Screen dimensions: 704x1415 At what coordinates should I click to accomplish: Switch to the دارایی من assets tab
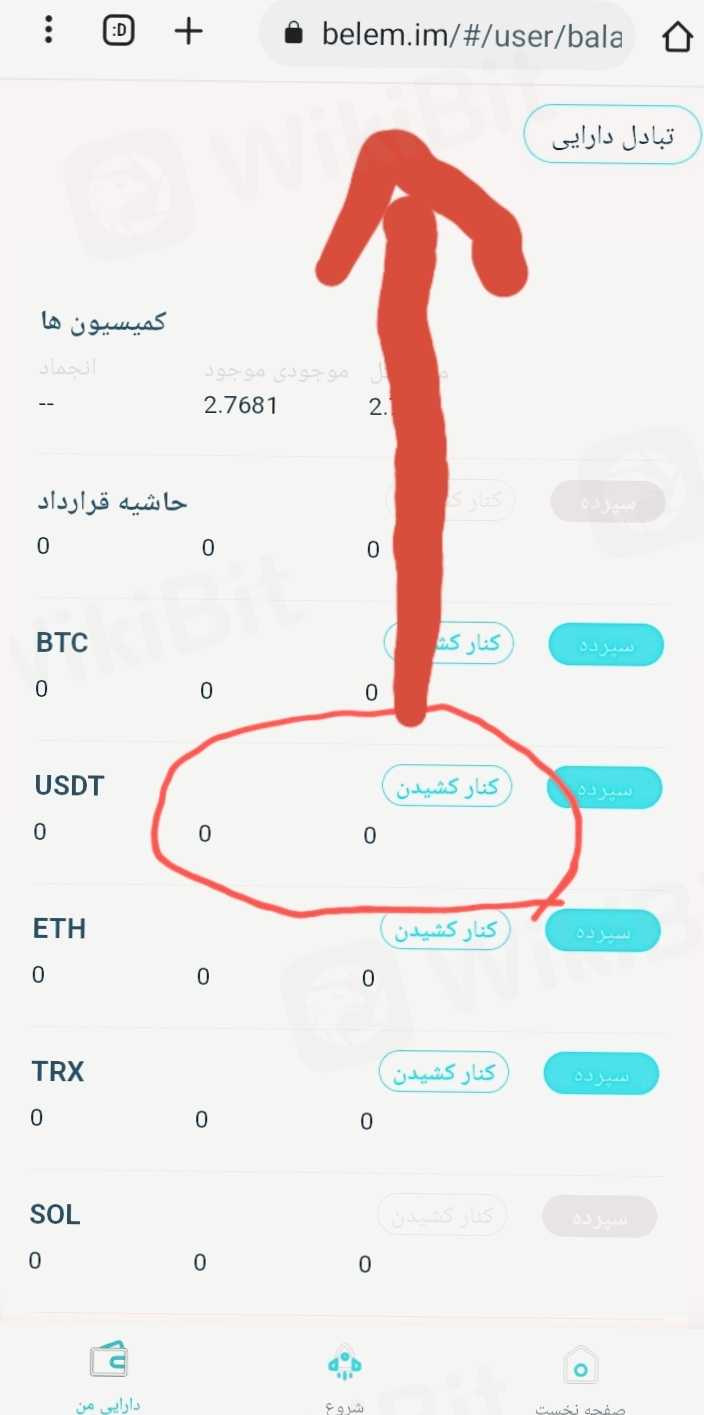108,1375
